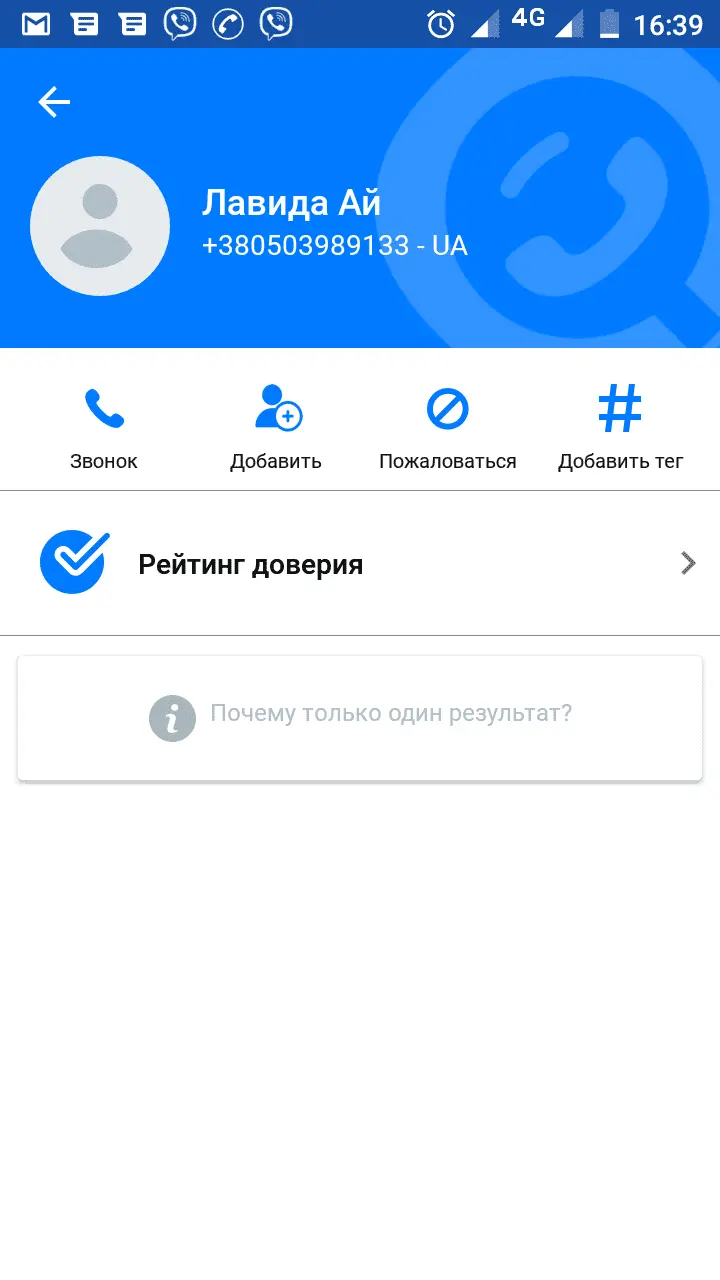
Task: Tap the profile avatar of Лавида Ай
Action: point(100,226)
